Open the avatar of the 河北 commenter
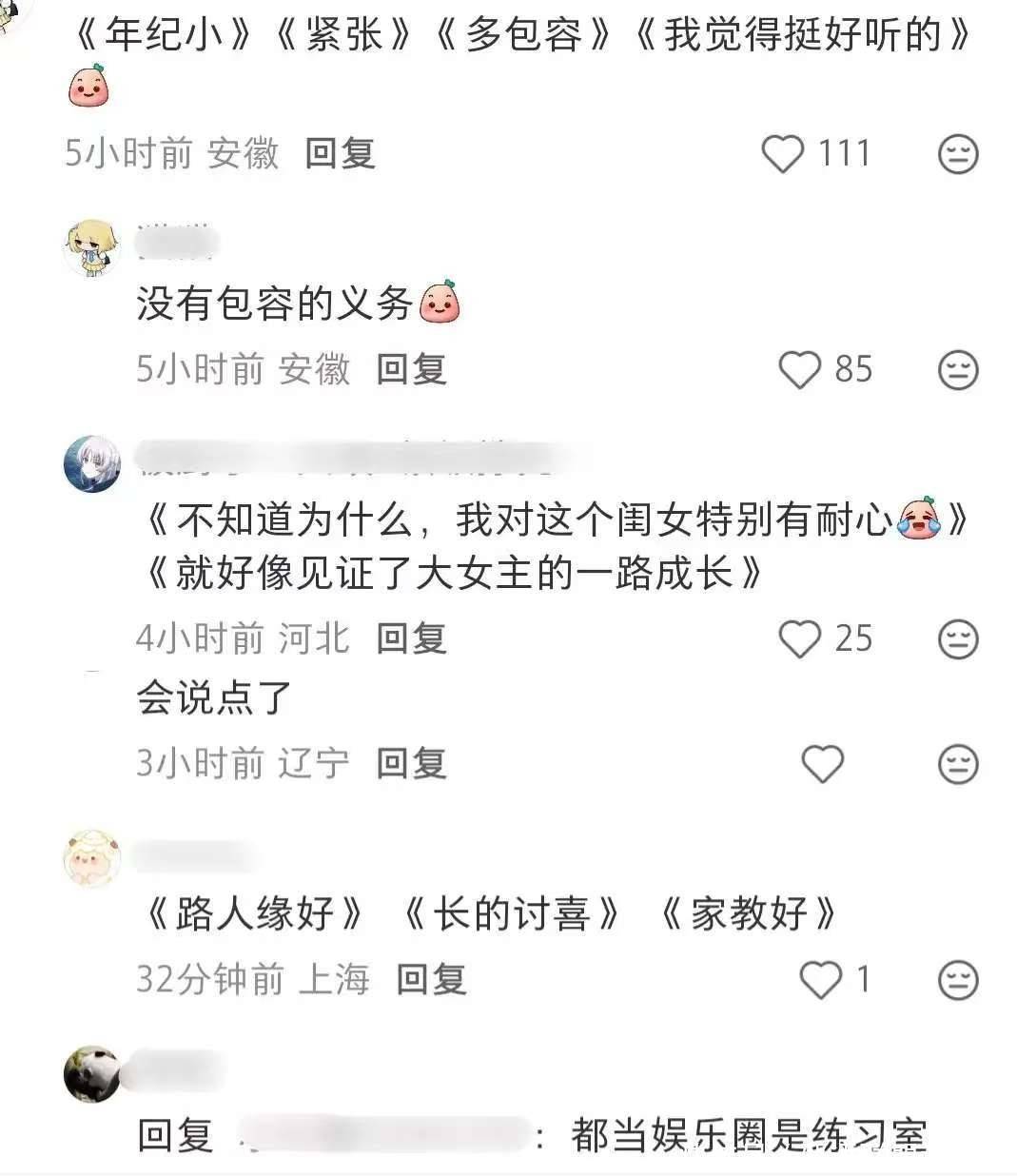Image resolution: width=1017 pixels, height=1176 pixels. 92,464
